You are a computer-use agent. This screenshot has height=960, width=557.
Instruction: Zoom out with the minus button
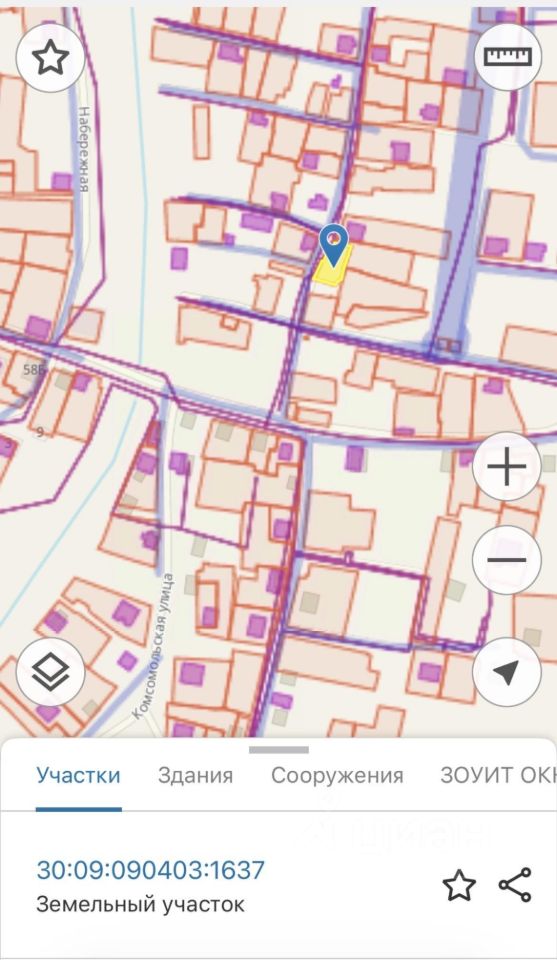(507, 560)
